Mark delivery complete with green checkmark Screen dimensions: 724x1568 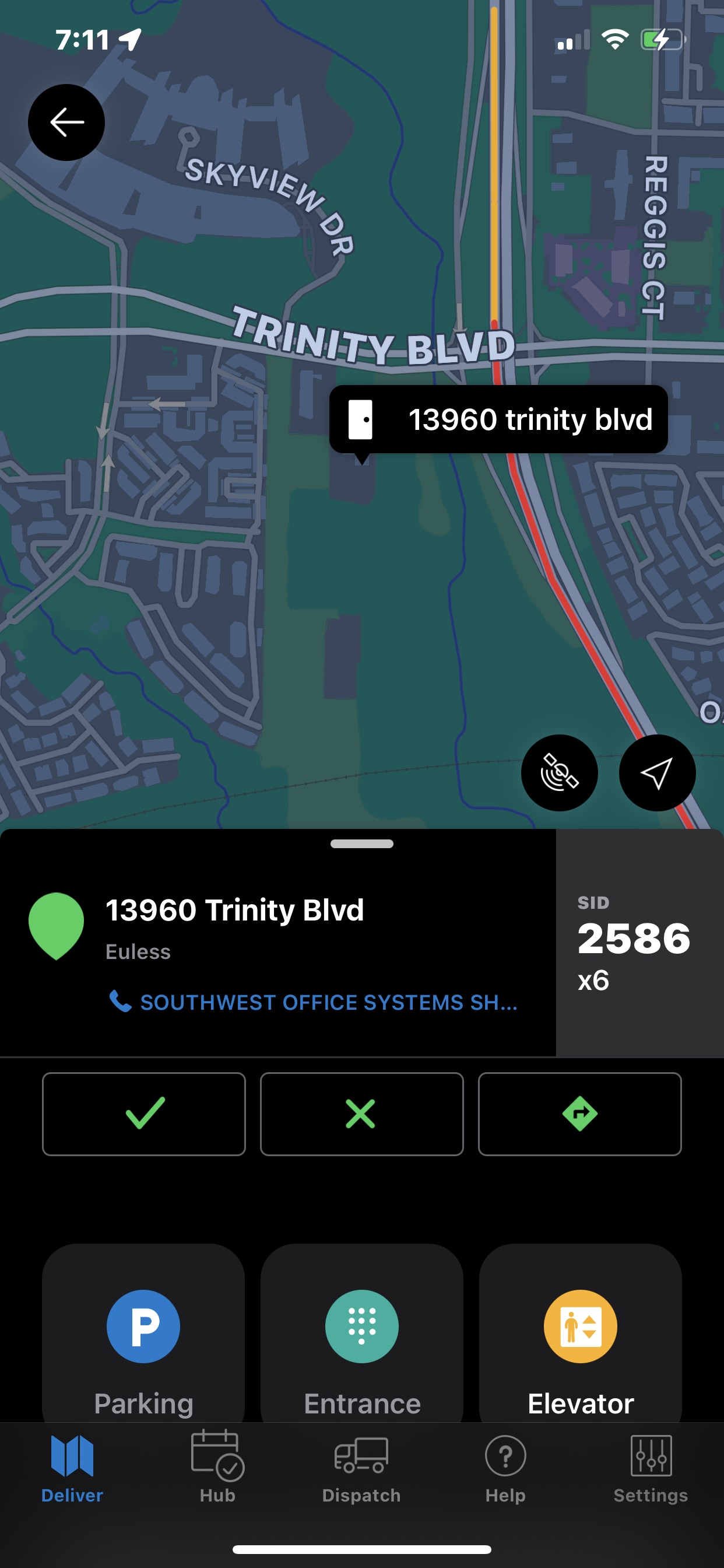pyautogui.click(x=144, y=1114)
